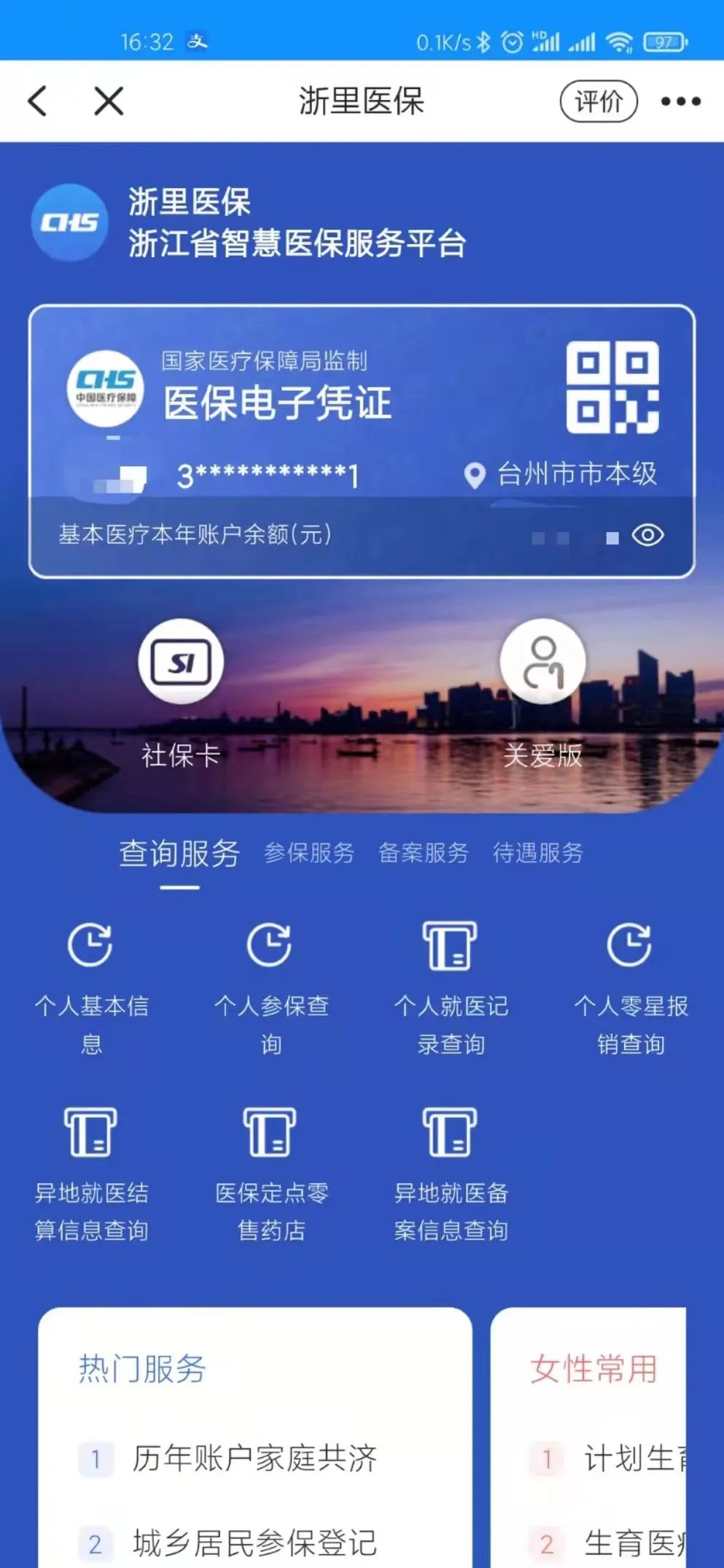Open 个人就医记录查询

pyautogui.click(x=451, y=989)
